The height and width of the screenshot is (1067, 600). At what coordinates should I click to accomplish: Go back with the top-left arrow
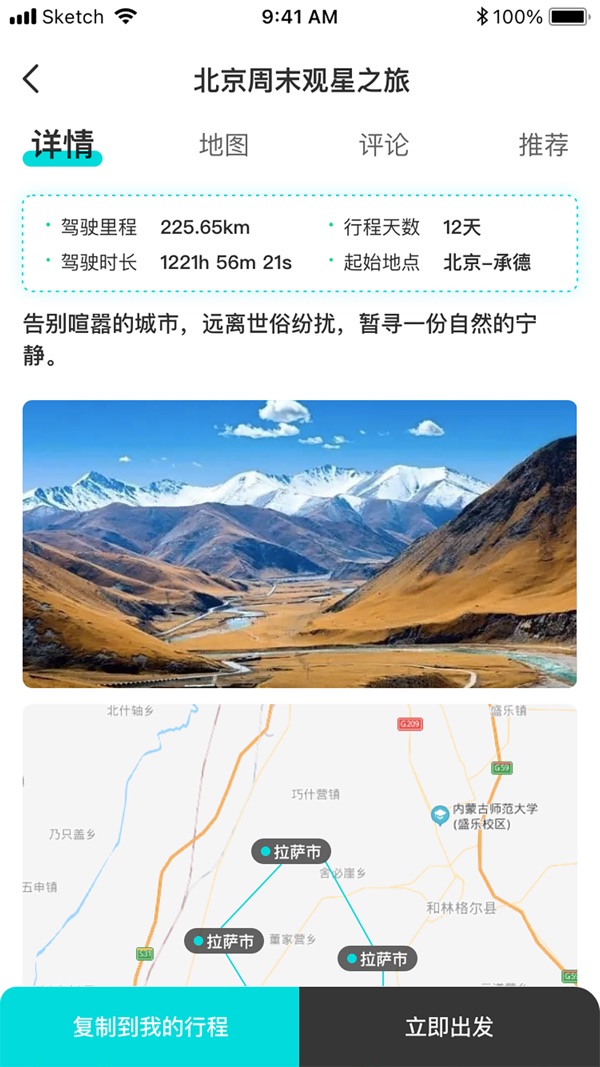coord(31,79)
